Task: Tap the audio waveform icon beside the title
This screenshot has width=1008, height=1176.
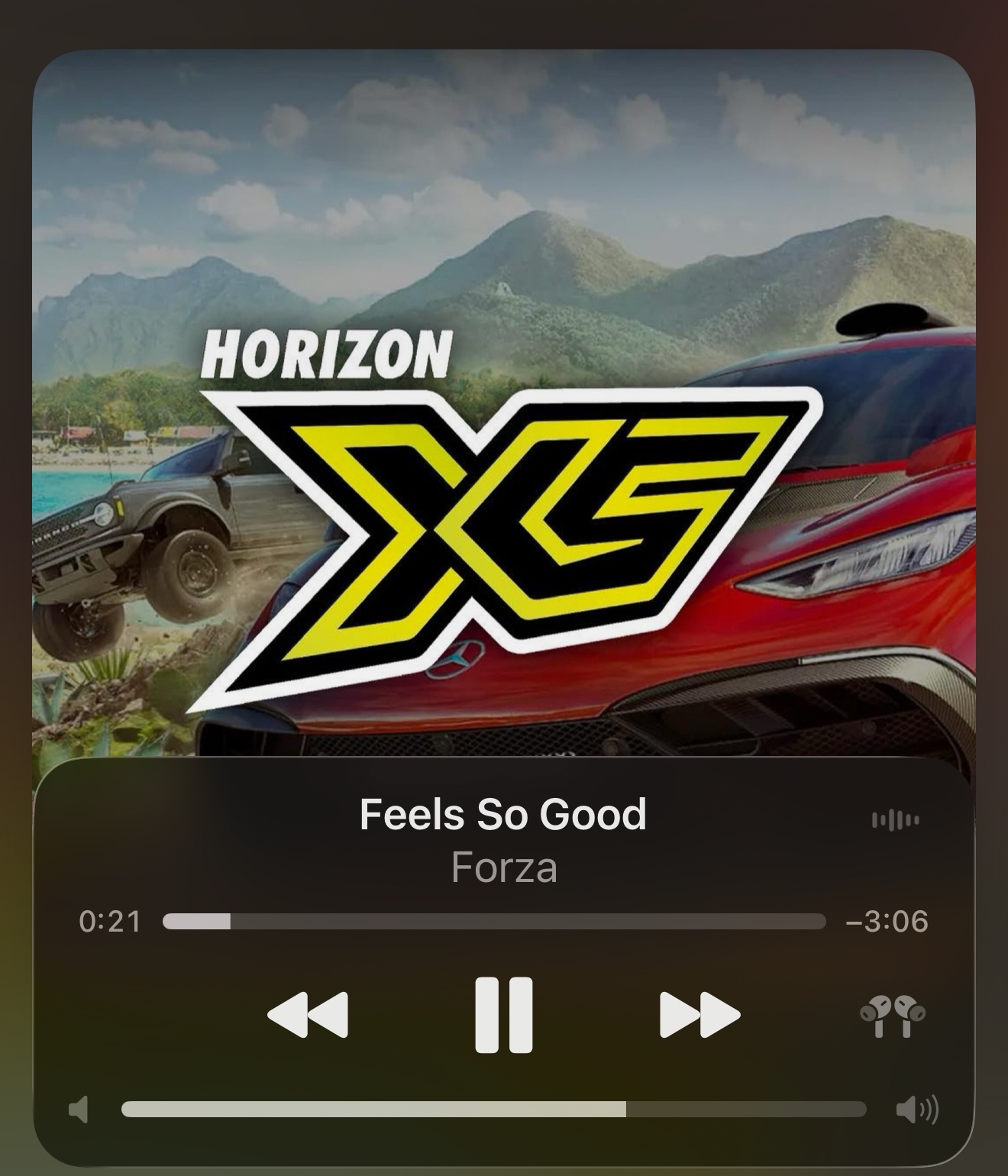Action: [x=895, y=820]
